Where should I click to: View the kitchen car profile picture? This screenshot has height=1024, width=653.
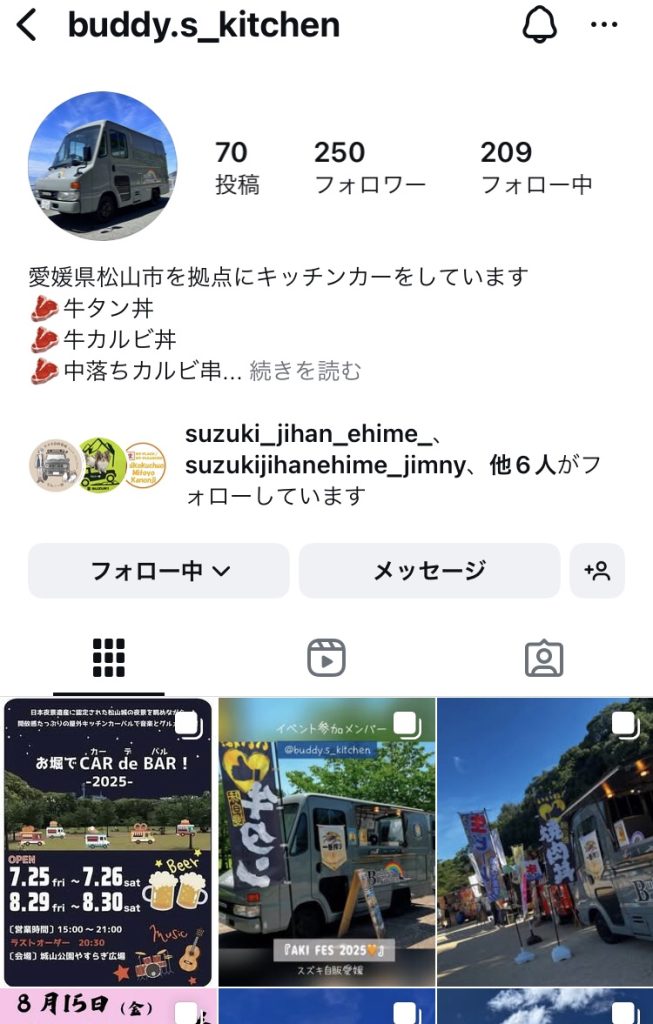tap(103, 166)
